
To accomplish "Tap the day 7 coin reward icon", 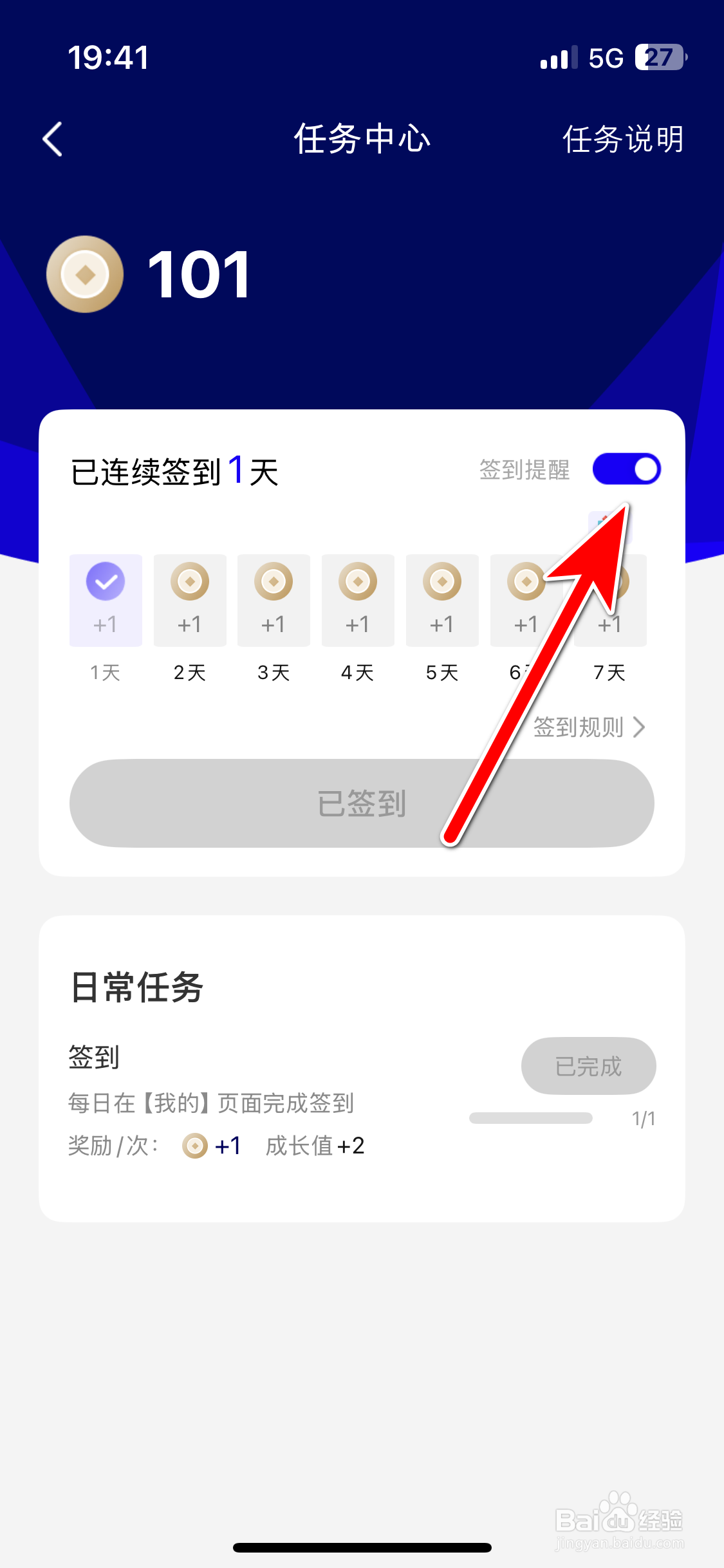I will [610, 581].
